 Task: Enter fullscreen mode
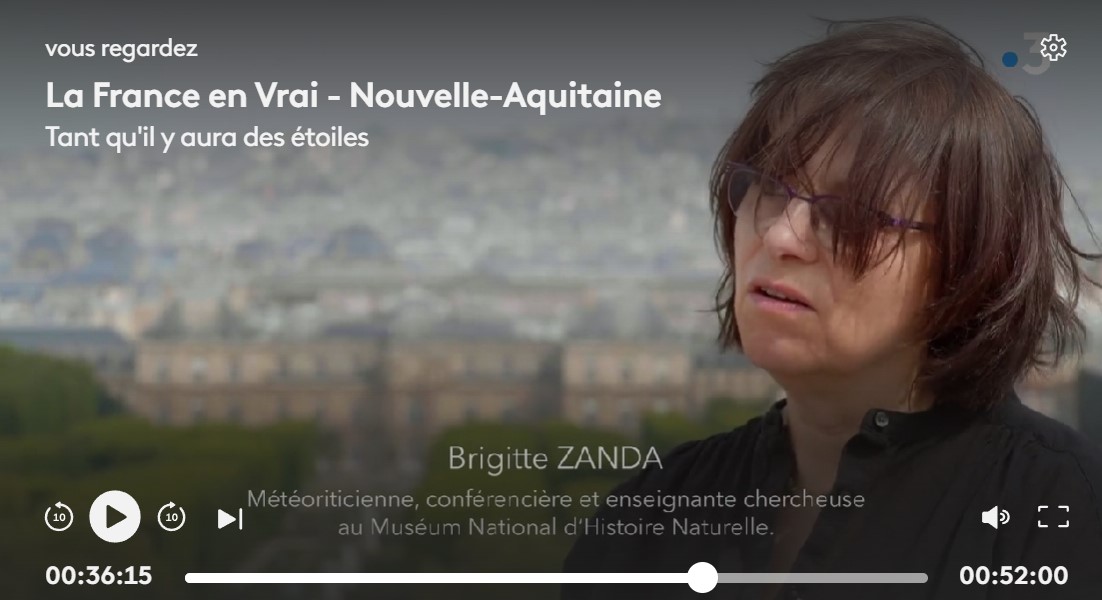1053,517
